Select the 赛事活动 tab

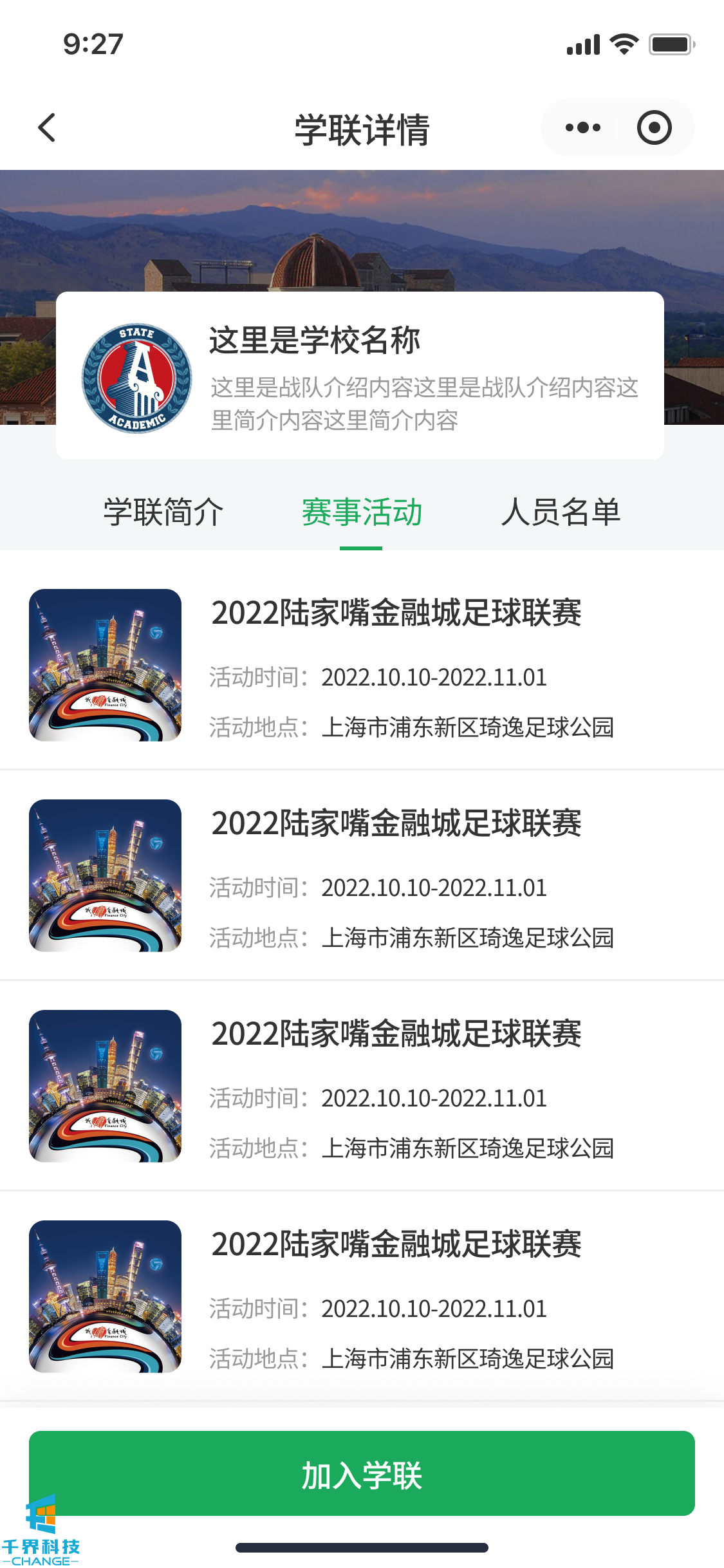[362, 512]
